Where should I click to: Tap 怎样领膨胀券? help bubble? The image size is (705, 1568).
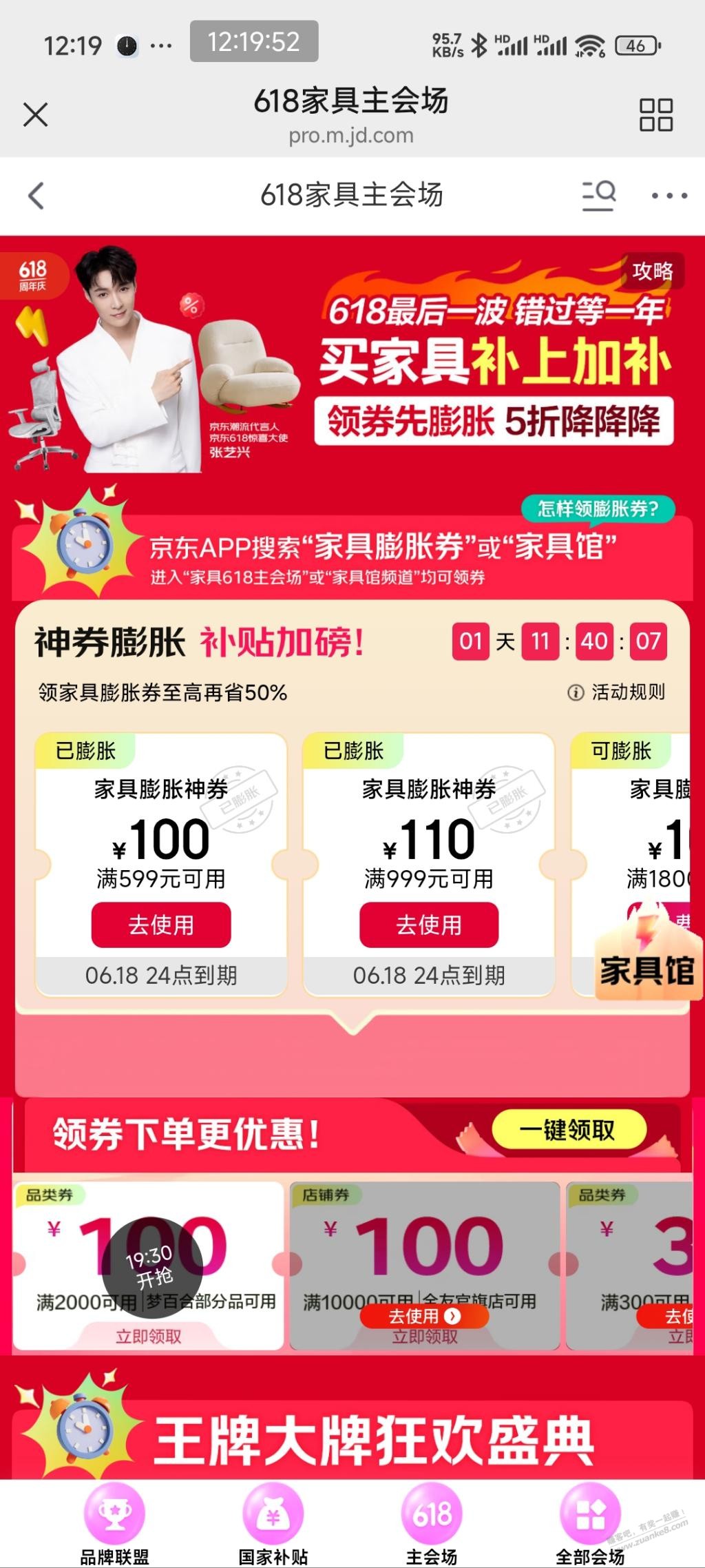pos(597,508)
